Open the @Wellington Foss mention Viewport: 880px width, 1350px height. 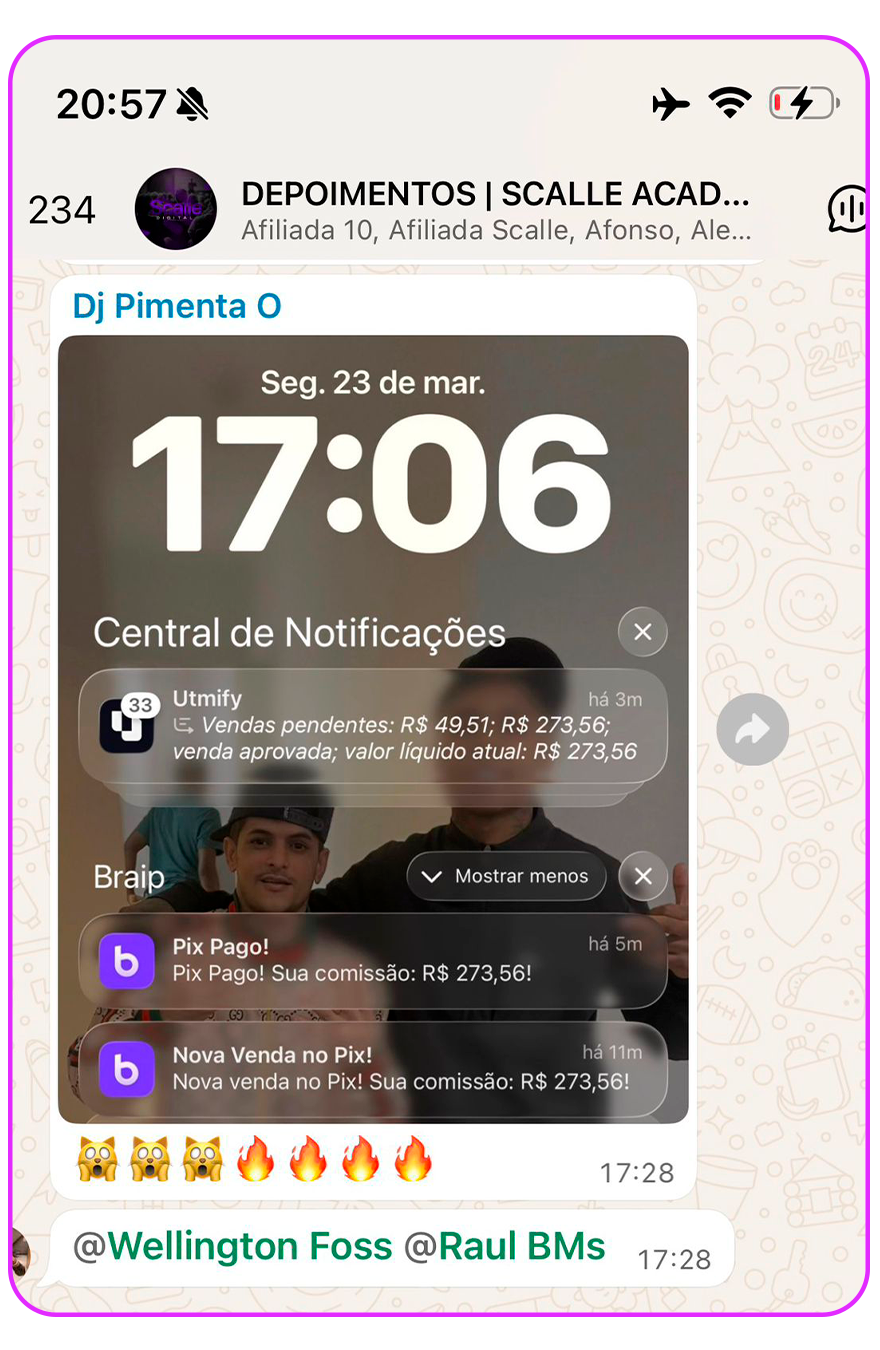[x=232, y=1247]
